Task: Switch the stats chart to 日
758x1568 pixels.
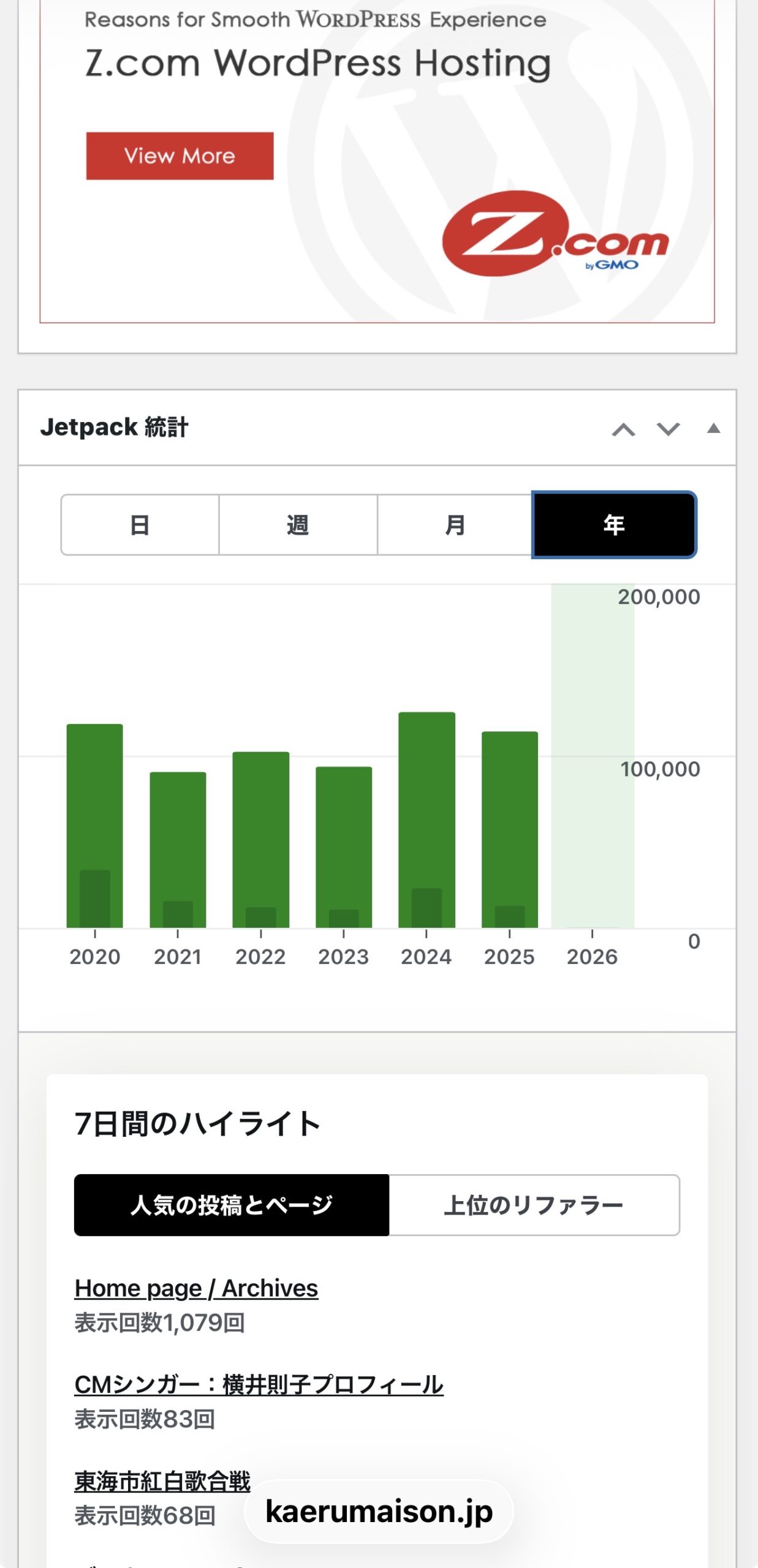Action: (x=140, y=525)
